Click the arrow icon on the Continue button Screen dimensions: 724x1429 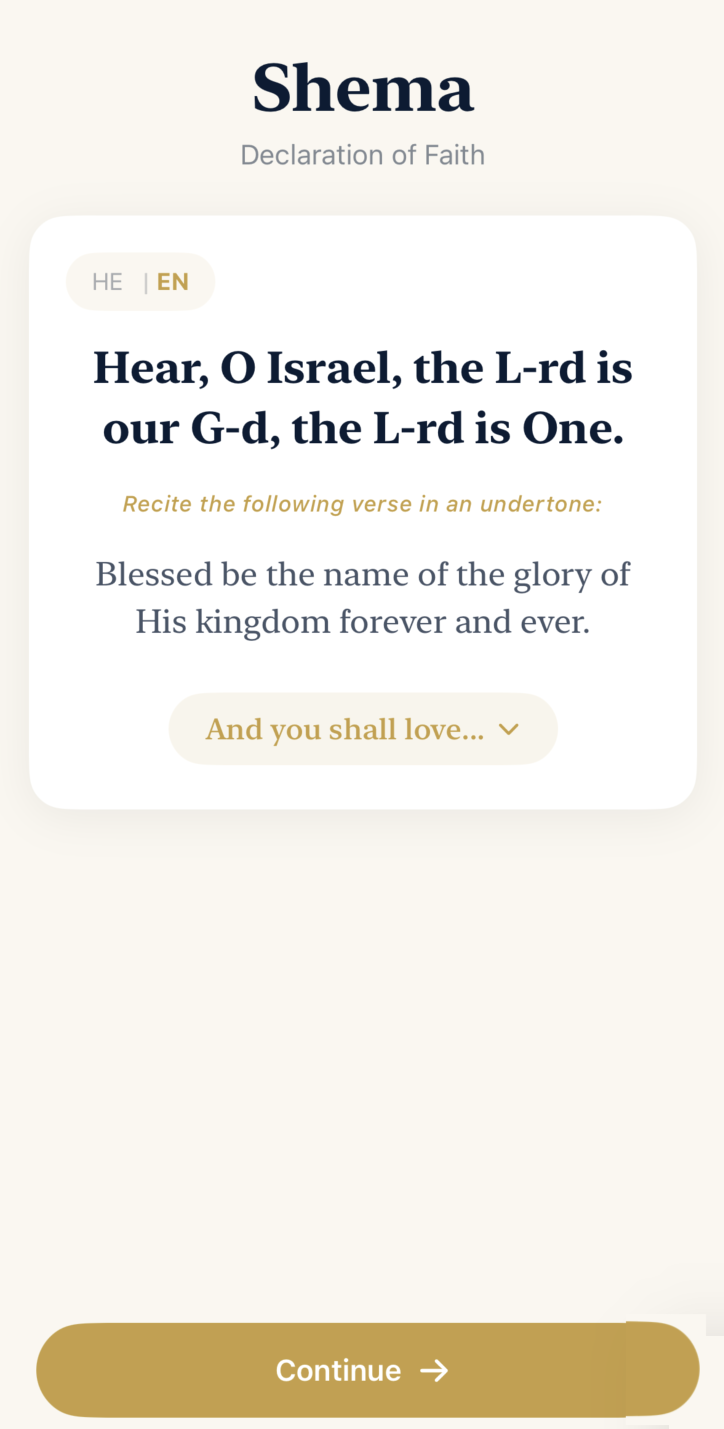coord(438,1370)
